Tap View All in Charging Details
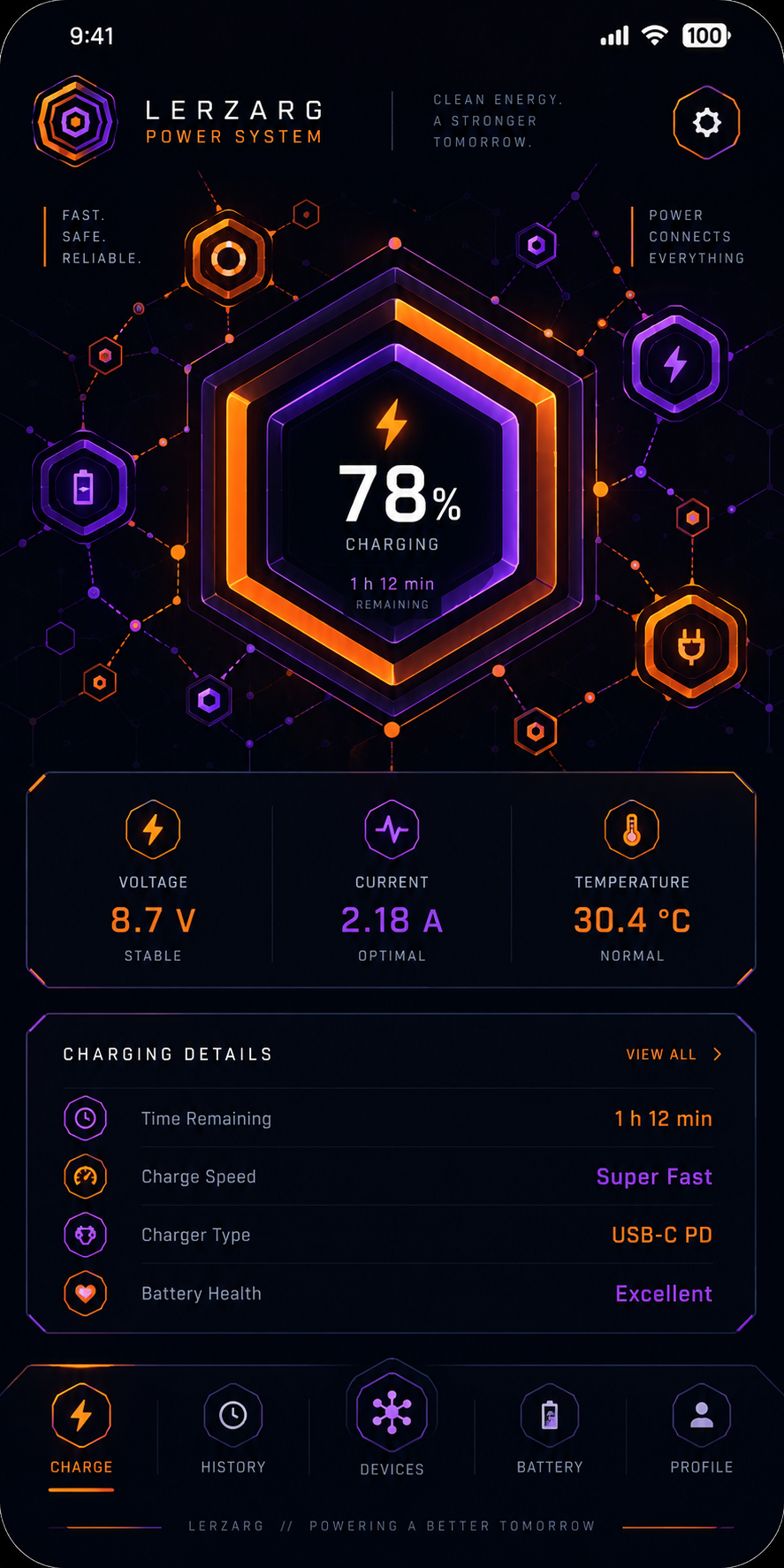The image size is (784, 1568). click(x=674, y=1054)
